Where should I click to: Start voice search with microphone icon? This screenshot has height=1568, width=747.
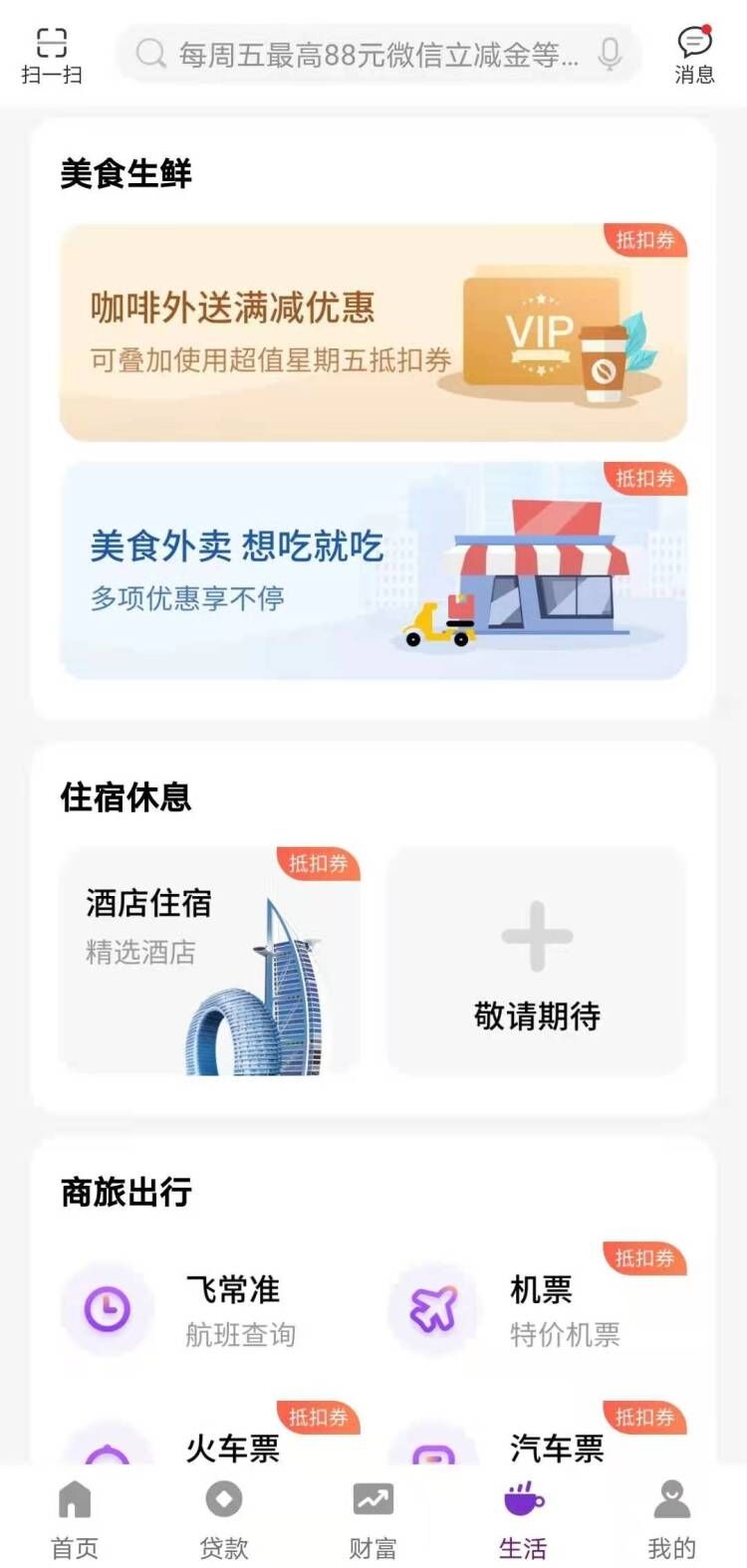[610, 54]
